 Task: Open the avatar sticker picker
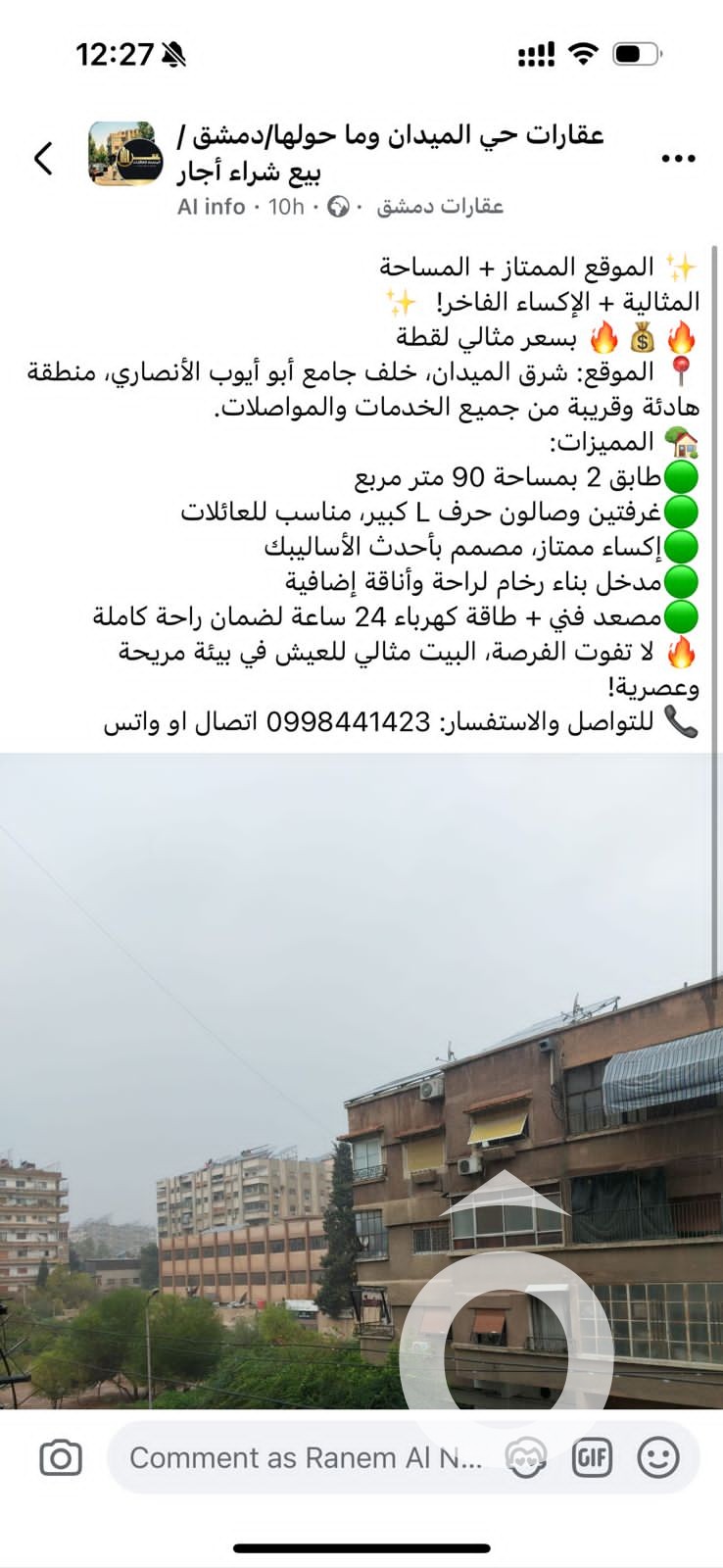pos(526,1458)
